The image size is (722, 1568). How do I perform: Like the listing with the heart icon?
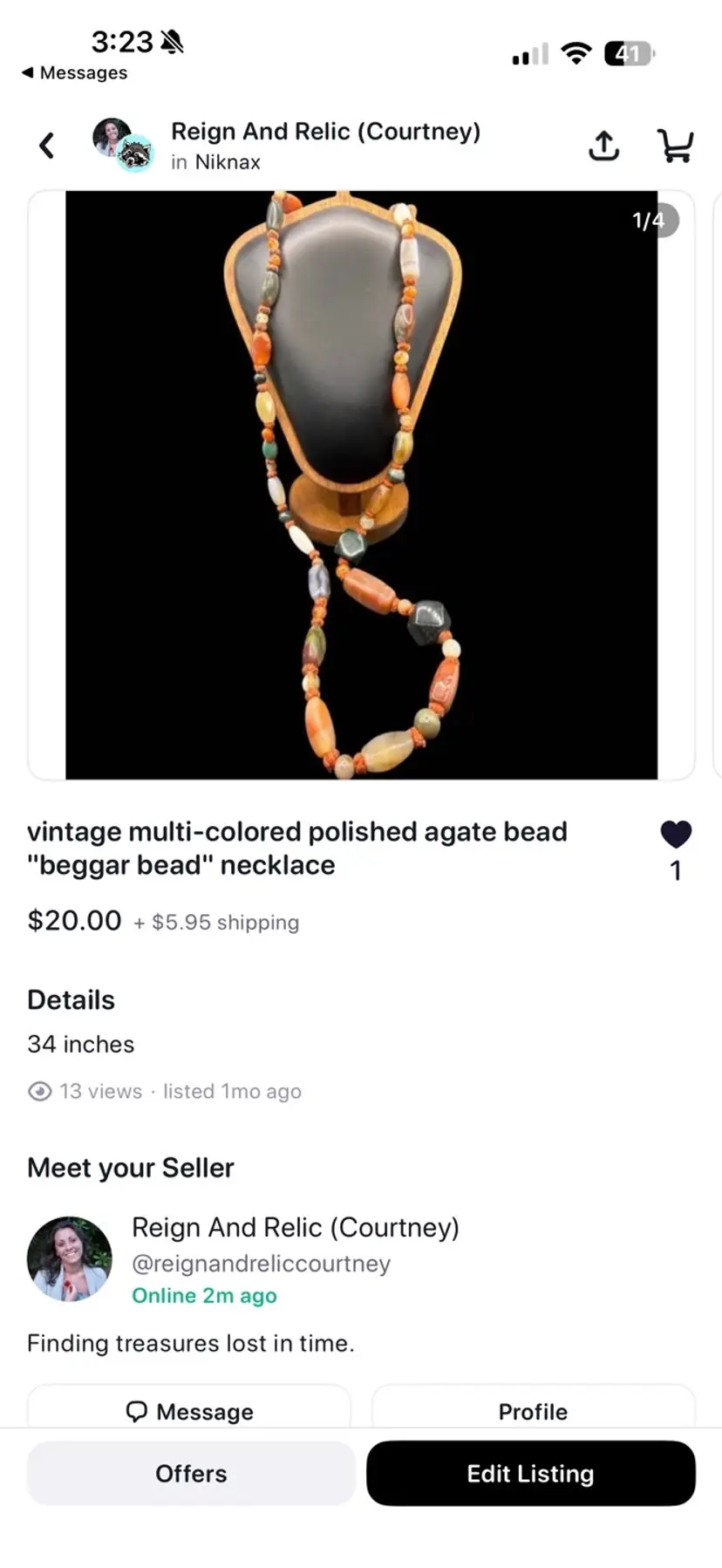(676, 835)
